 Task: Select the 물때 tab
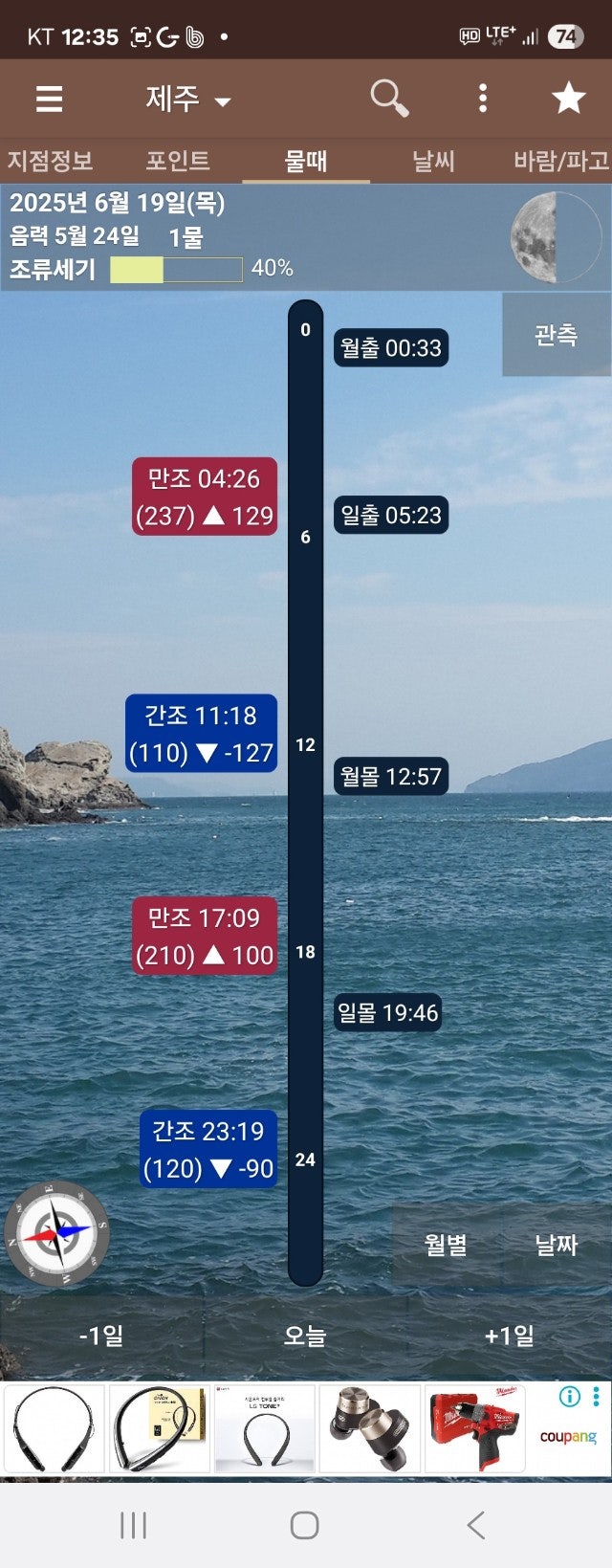point(306,160)
